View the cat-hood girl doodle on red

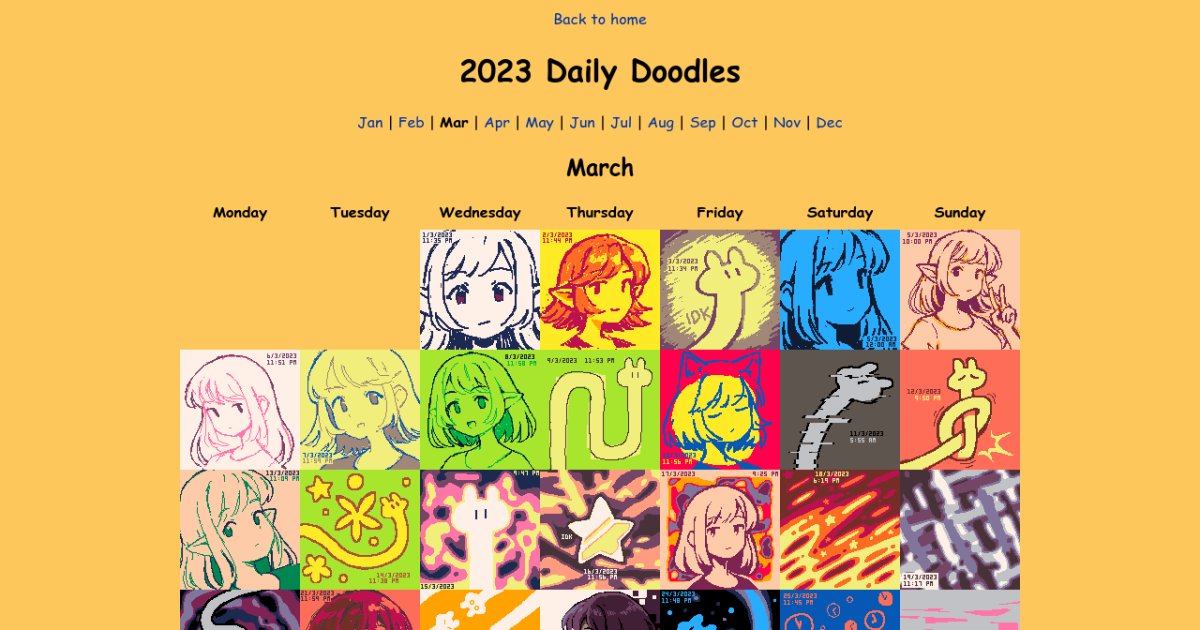click(x=720, y=410)
